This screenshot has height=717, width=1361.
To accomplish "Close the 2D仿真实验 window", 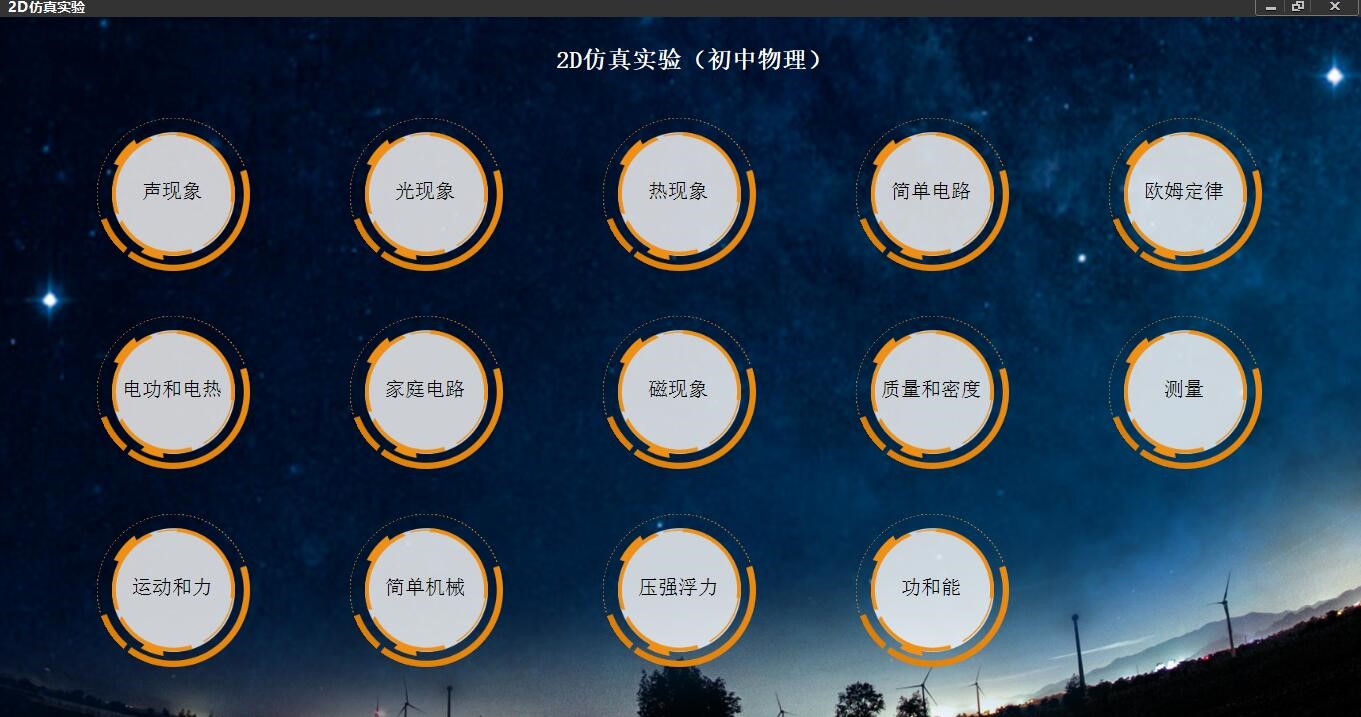I will (1334, 7).
